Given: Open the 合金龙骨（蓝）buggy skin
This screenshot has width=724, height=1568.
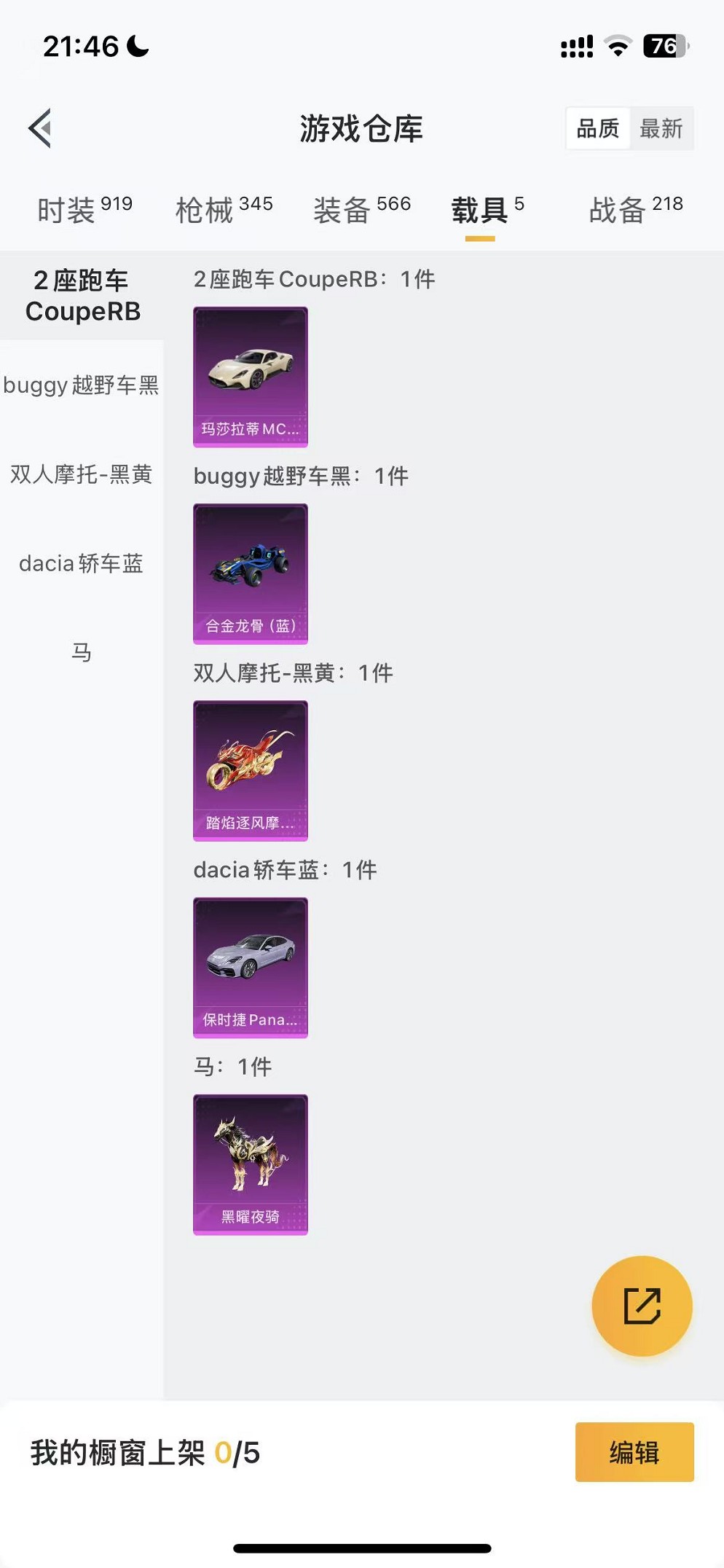Looking at the screenshot, I should pyautogui.click(x=251, y=573).
